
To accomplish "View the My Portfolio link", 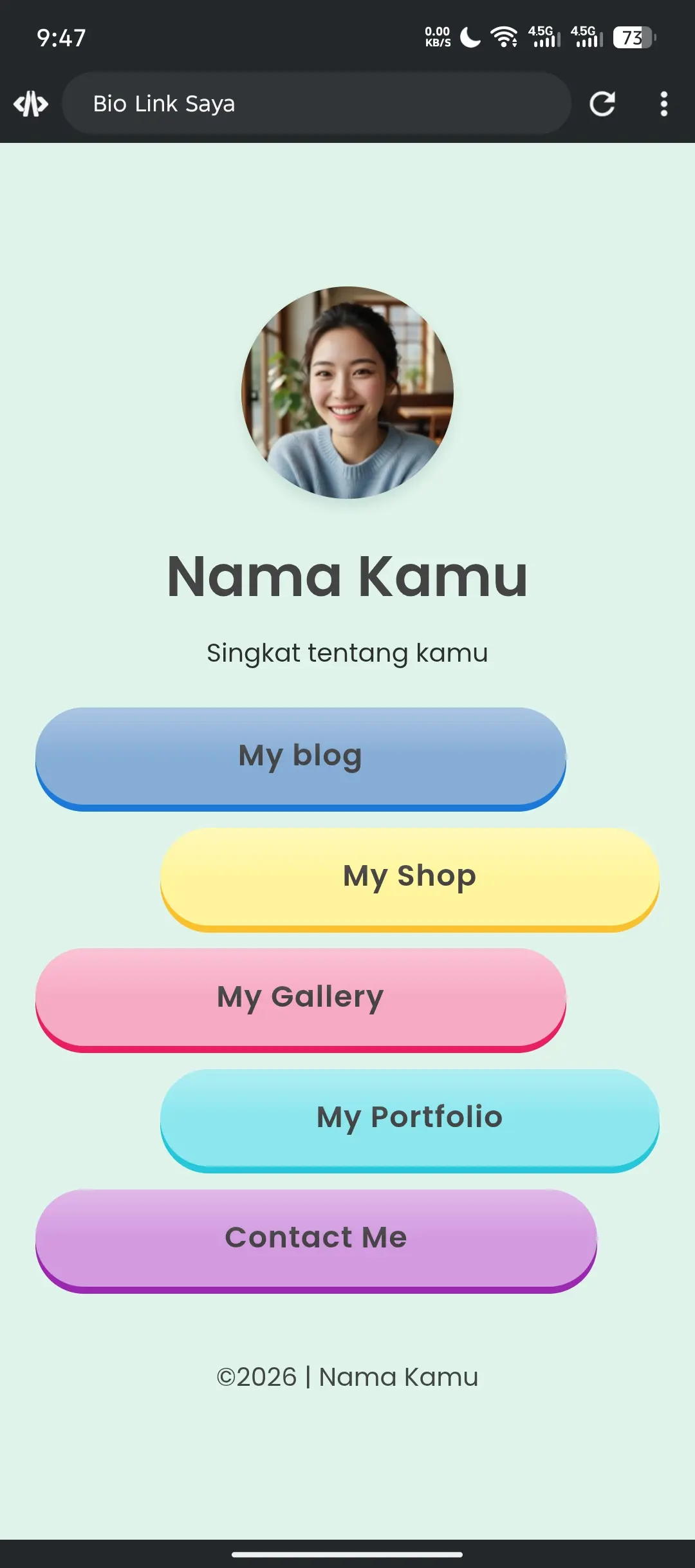I will point(410,1118).
